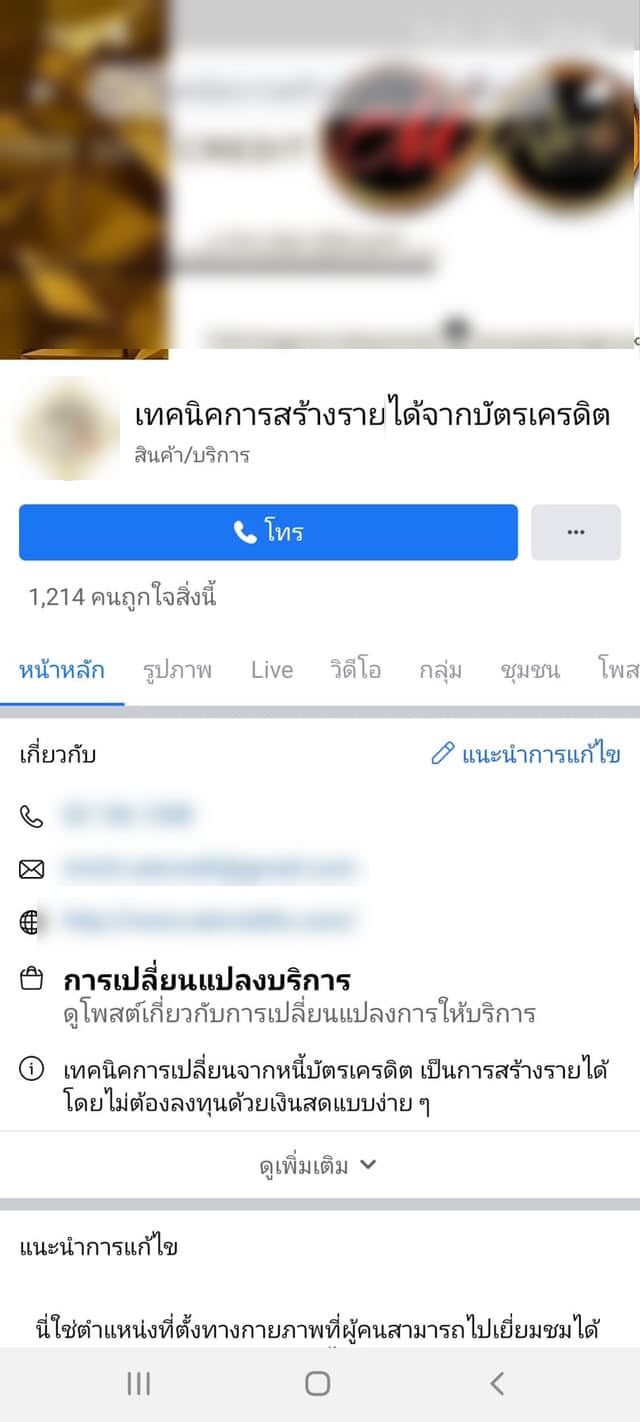Switch to the รูปภาพ tab

coord(177,670)
